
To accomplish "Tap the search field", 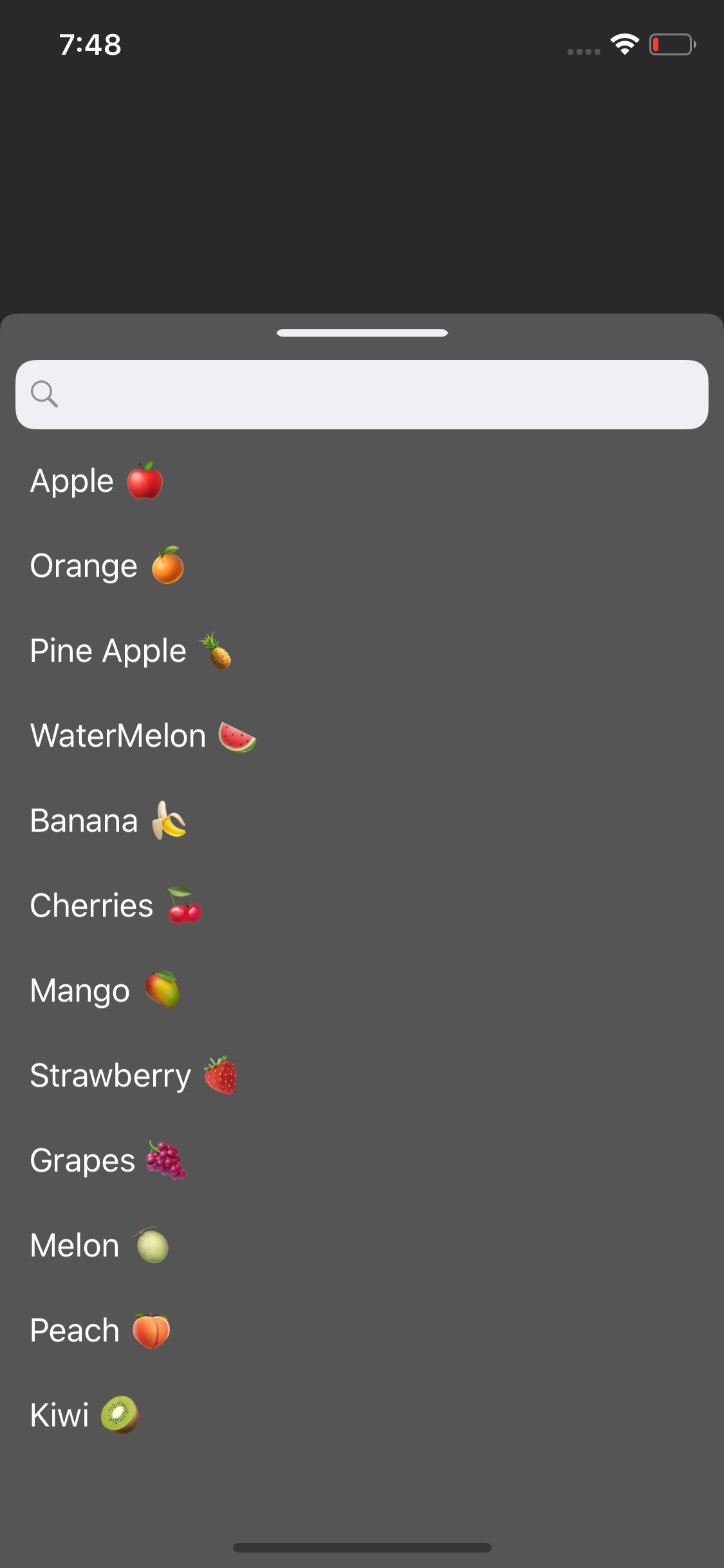I will pyautogui.click(x=362, y=395).
